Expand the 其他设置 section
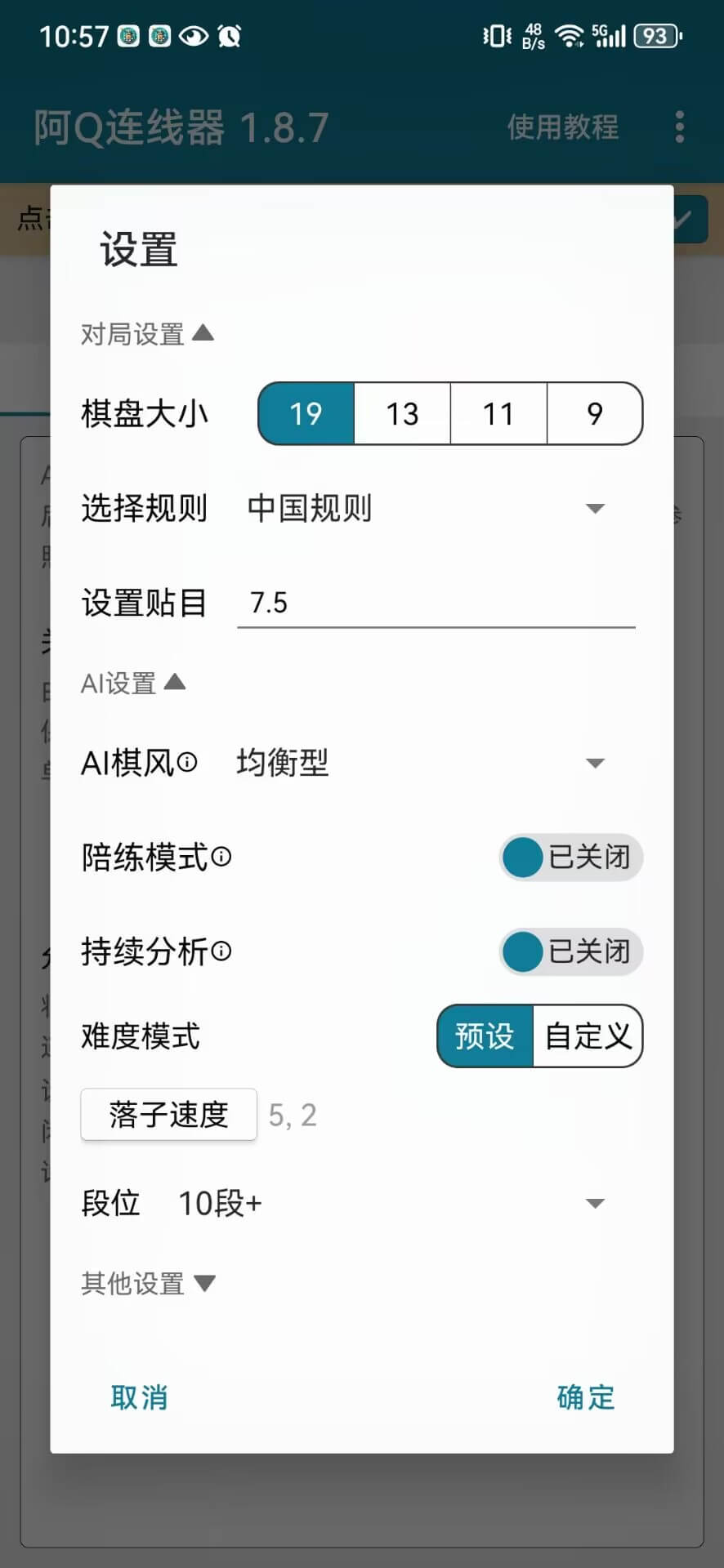Screen dimensions: 724x1568 tap(148, 1284)
